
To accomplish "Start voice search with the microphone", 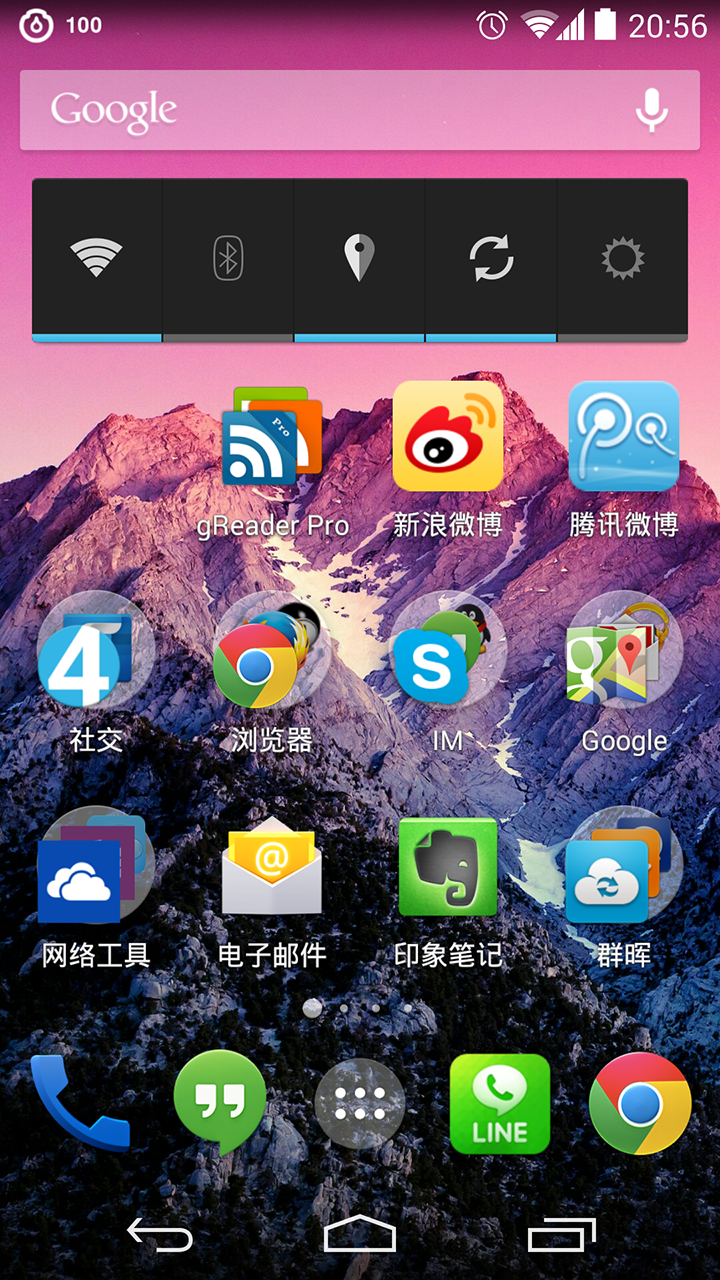I will pos(652,110).
